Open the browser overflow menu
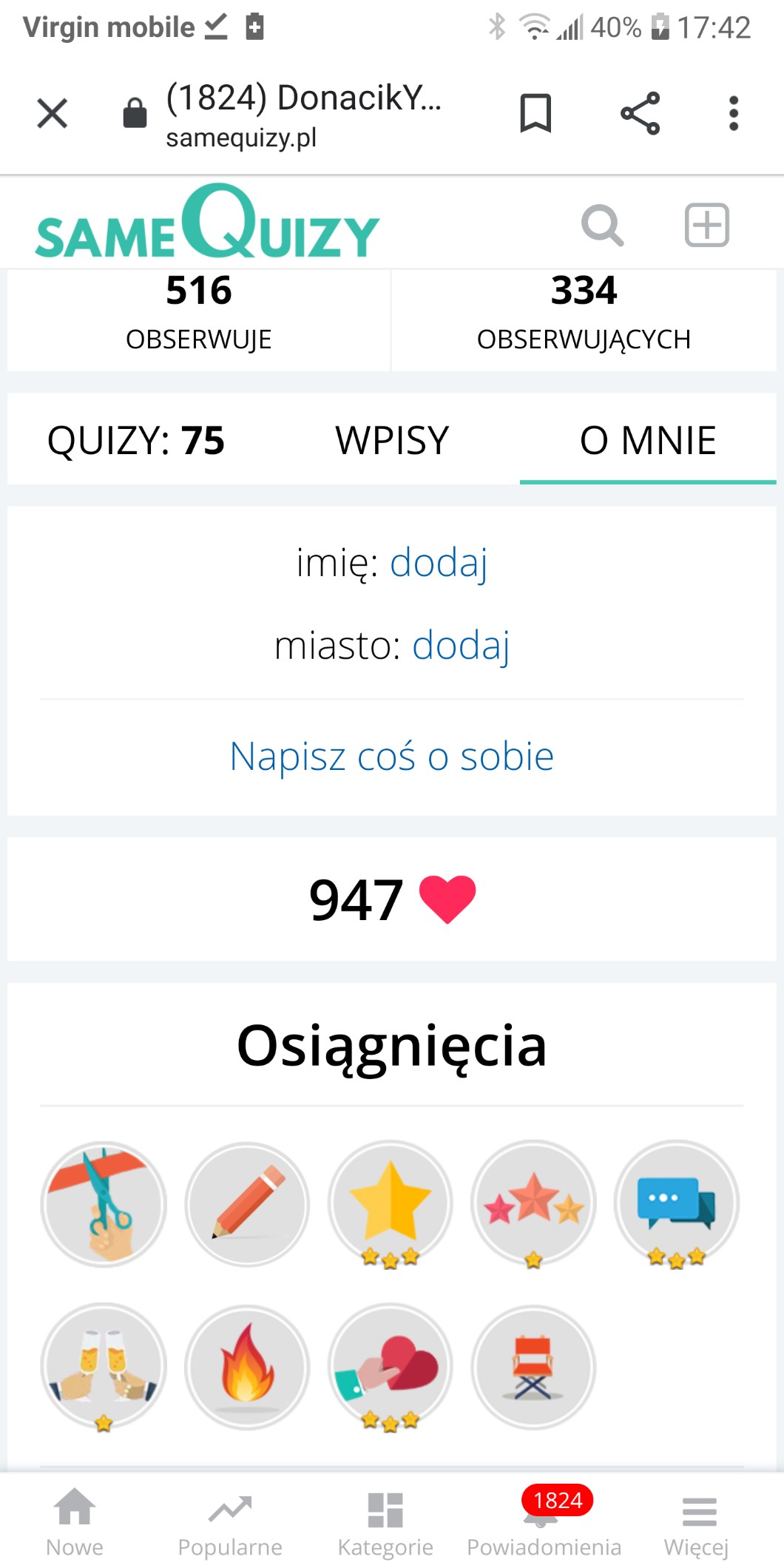The height and width of the screenshot is (1568, 784). [x=733, y=113]
